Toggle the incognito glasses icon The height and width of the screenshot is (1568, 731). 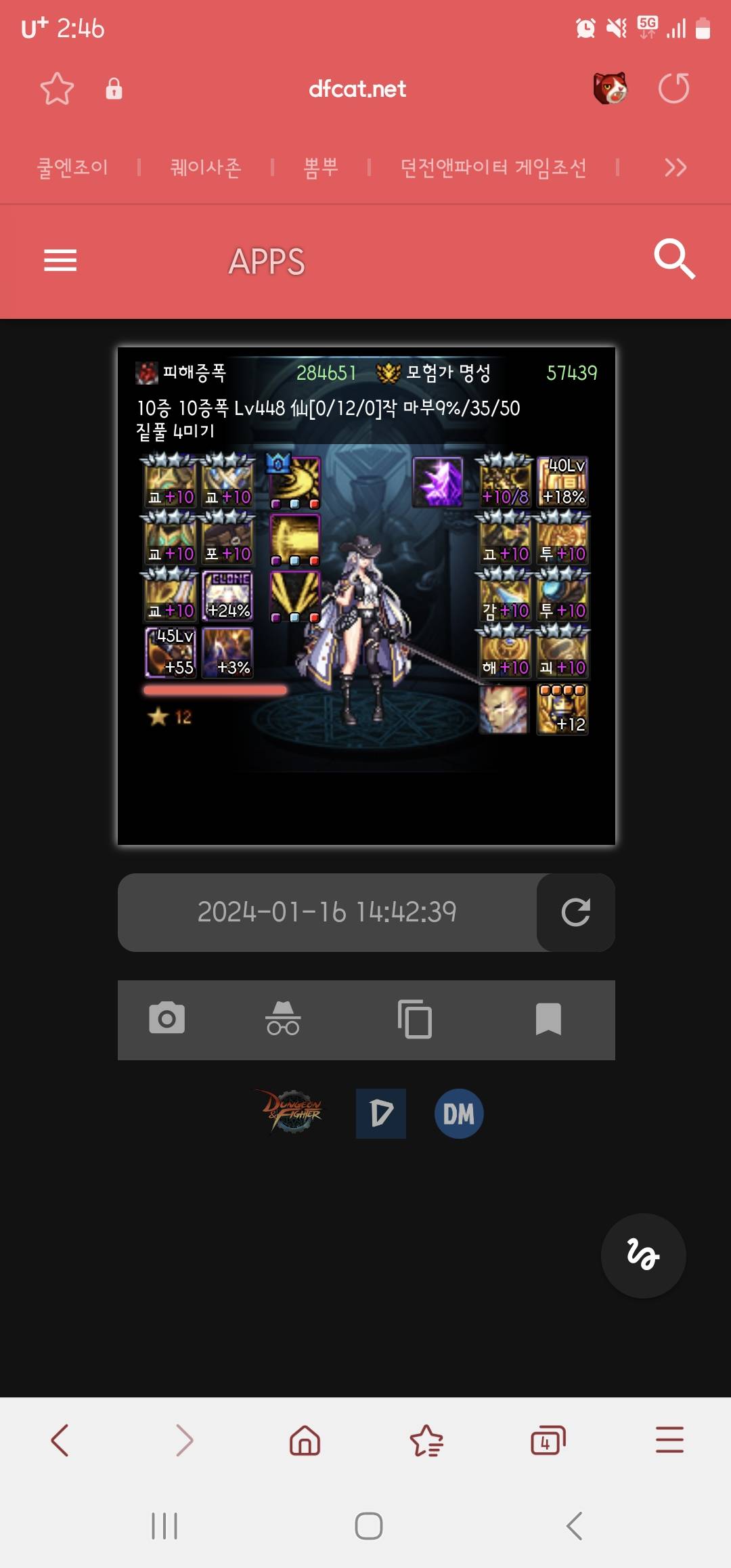(283, 1019)
